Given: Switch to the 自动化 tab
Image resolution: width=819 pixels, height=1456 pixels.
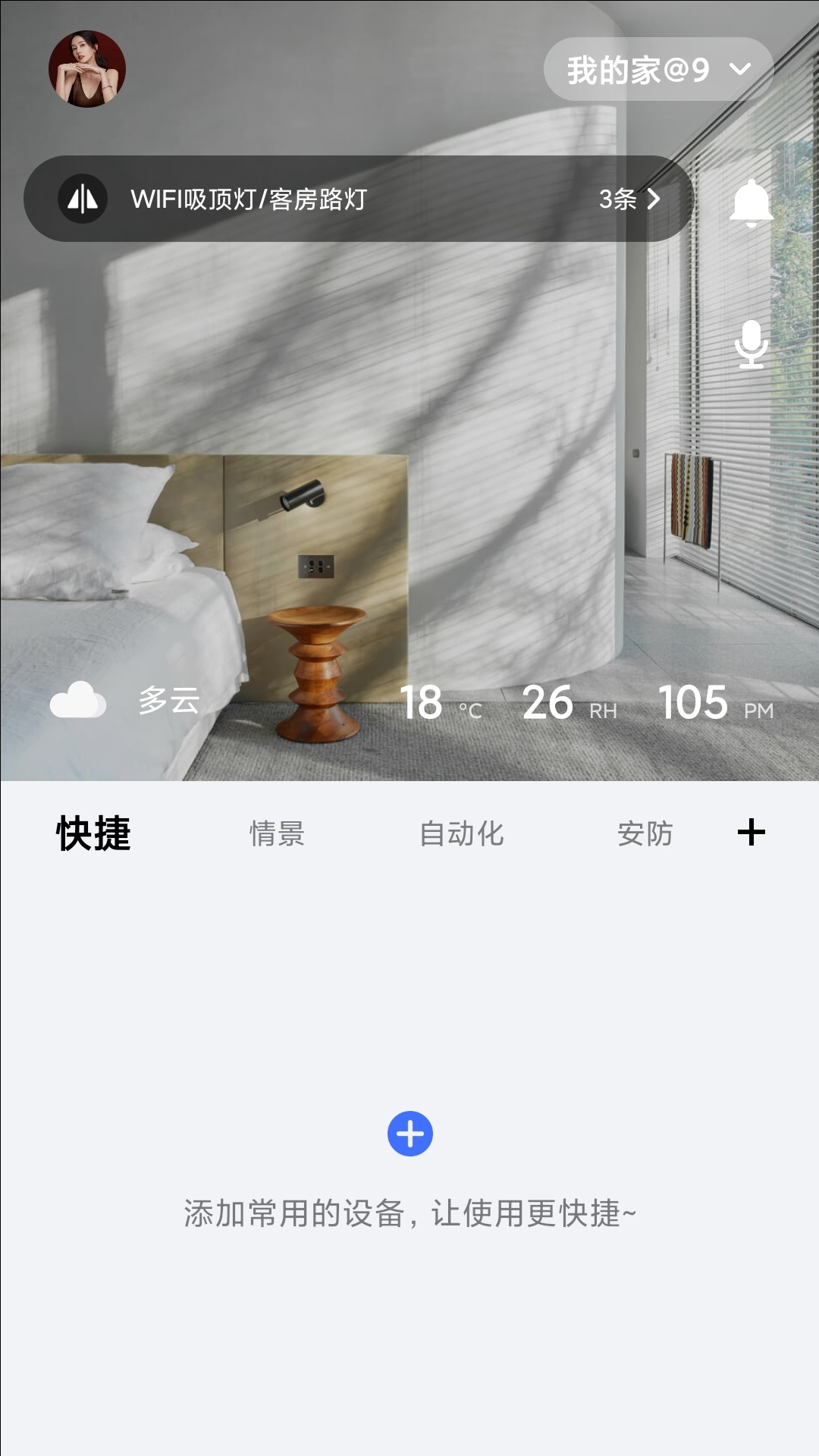Looking at the screenshot, I should click(x=461, y=833).
